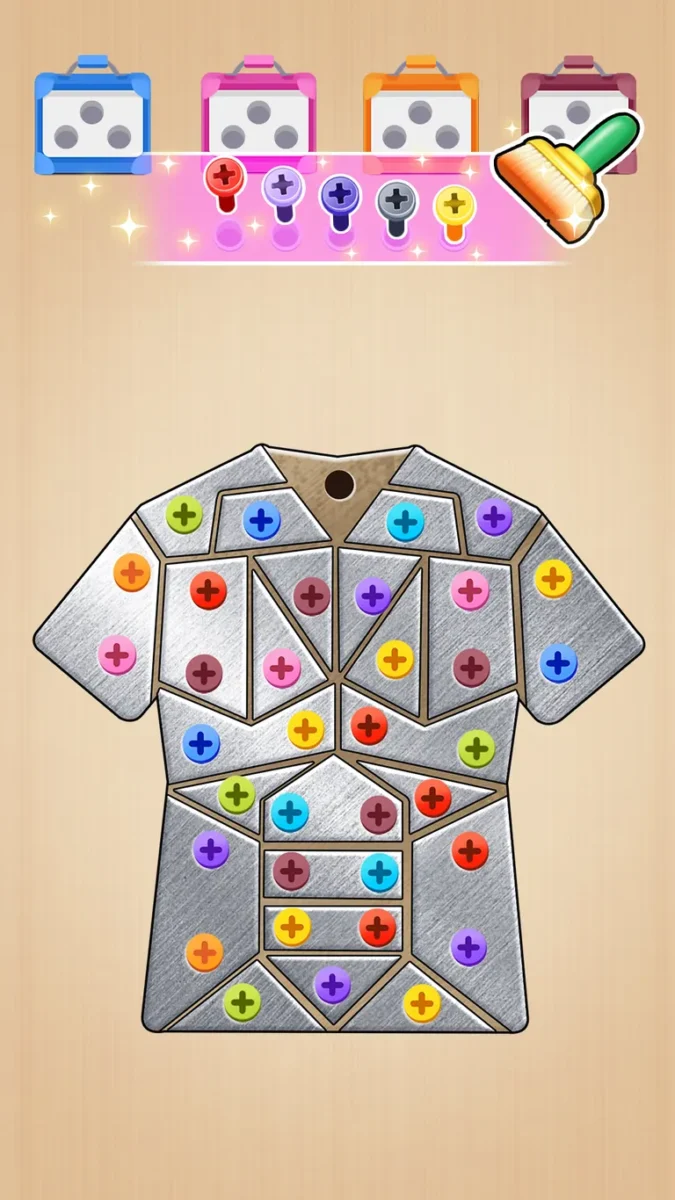Unscrew the yellow screw on the bottom hem
Screen dimensions: 675x1200
coord(421,1001)
